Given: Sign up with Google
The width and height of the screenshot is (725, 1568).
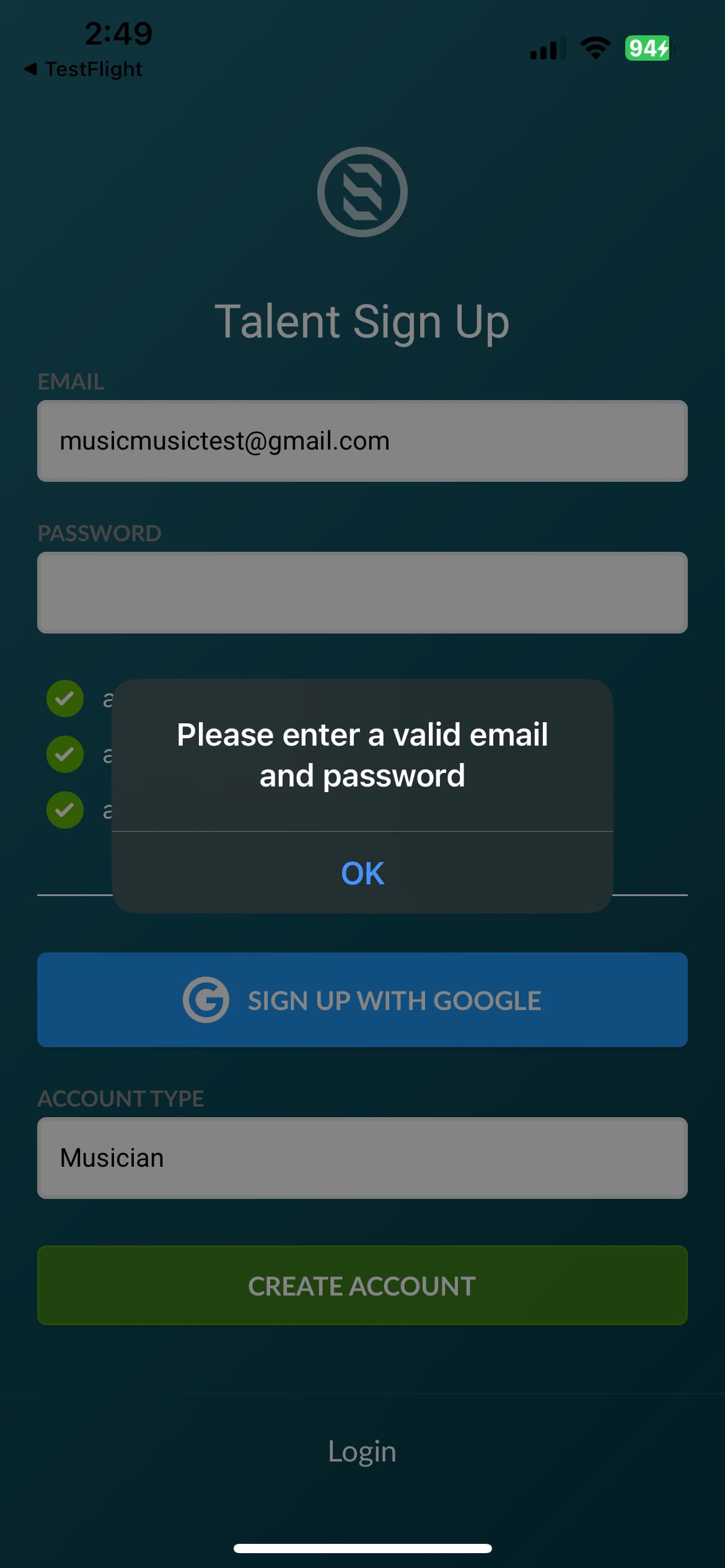Looking at the screenshot, I should click(x=362, y=1000).
